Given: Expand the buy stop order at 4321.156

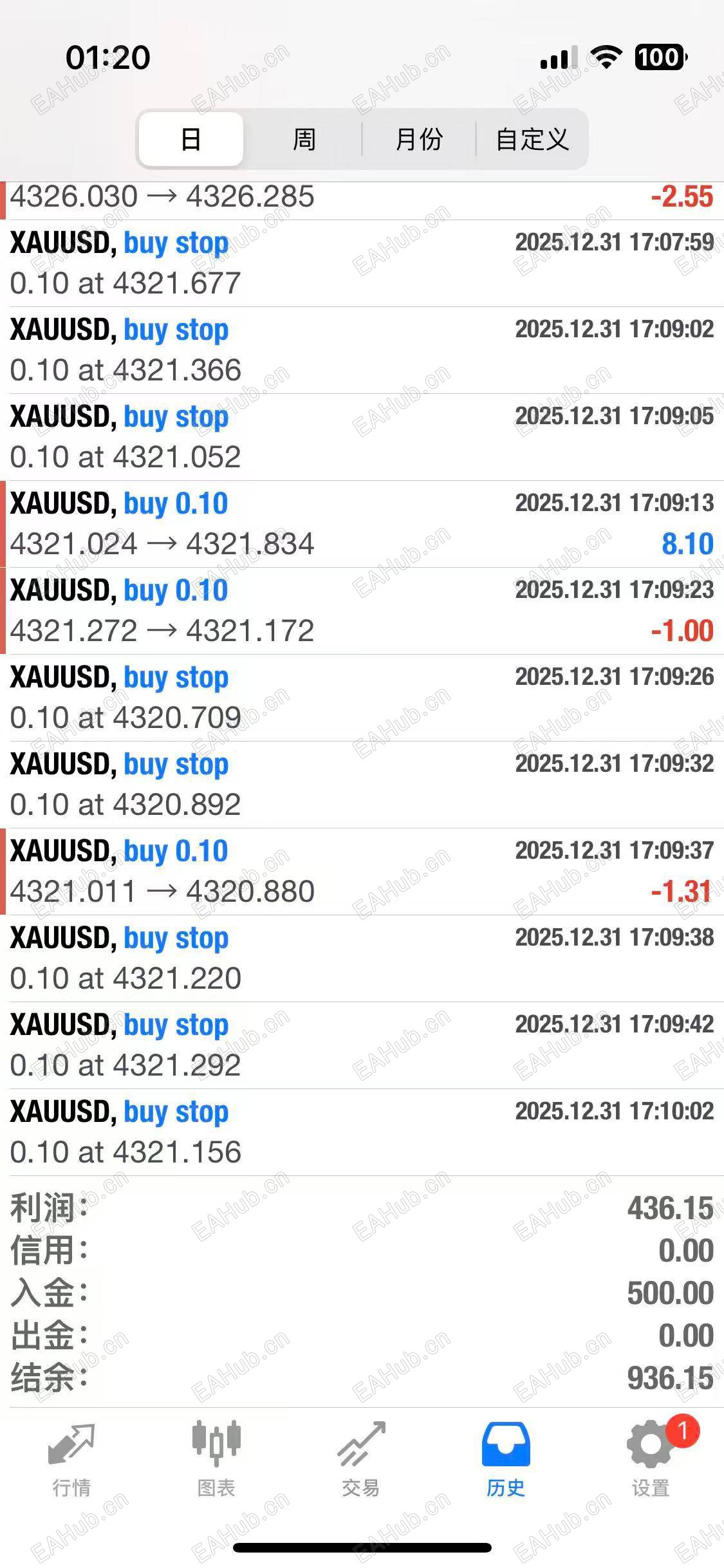Looking at the screenshot, I should click(362, 1132).
